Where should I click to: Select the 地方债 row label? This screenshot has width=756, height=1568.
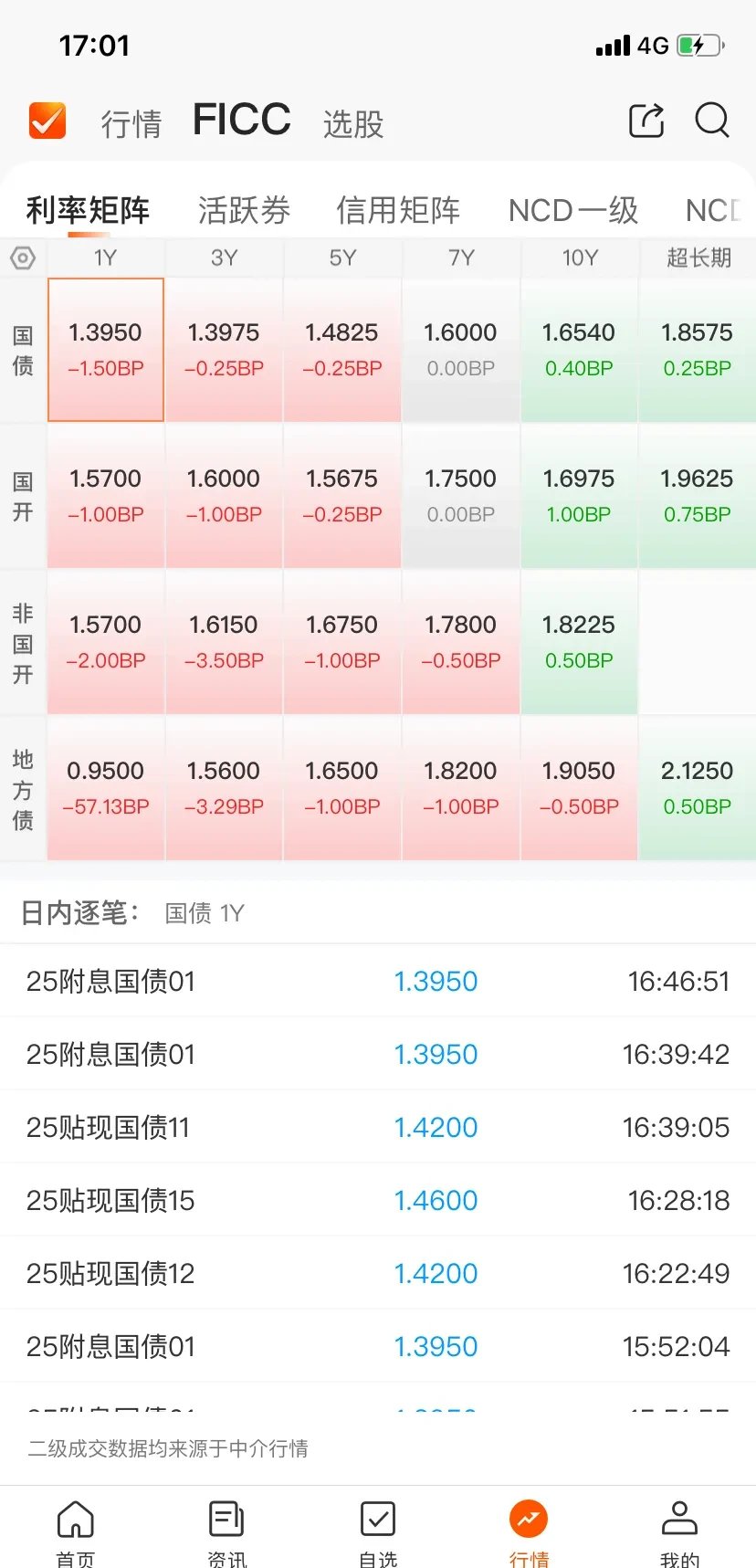pyautogui.click(x=23, y=789)
